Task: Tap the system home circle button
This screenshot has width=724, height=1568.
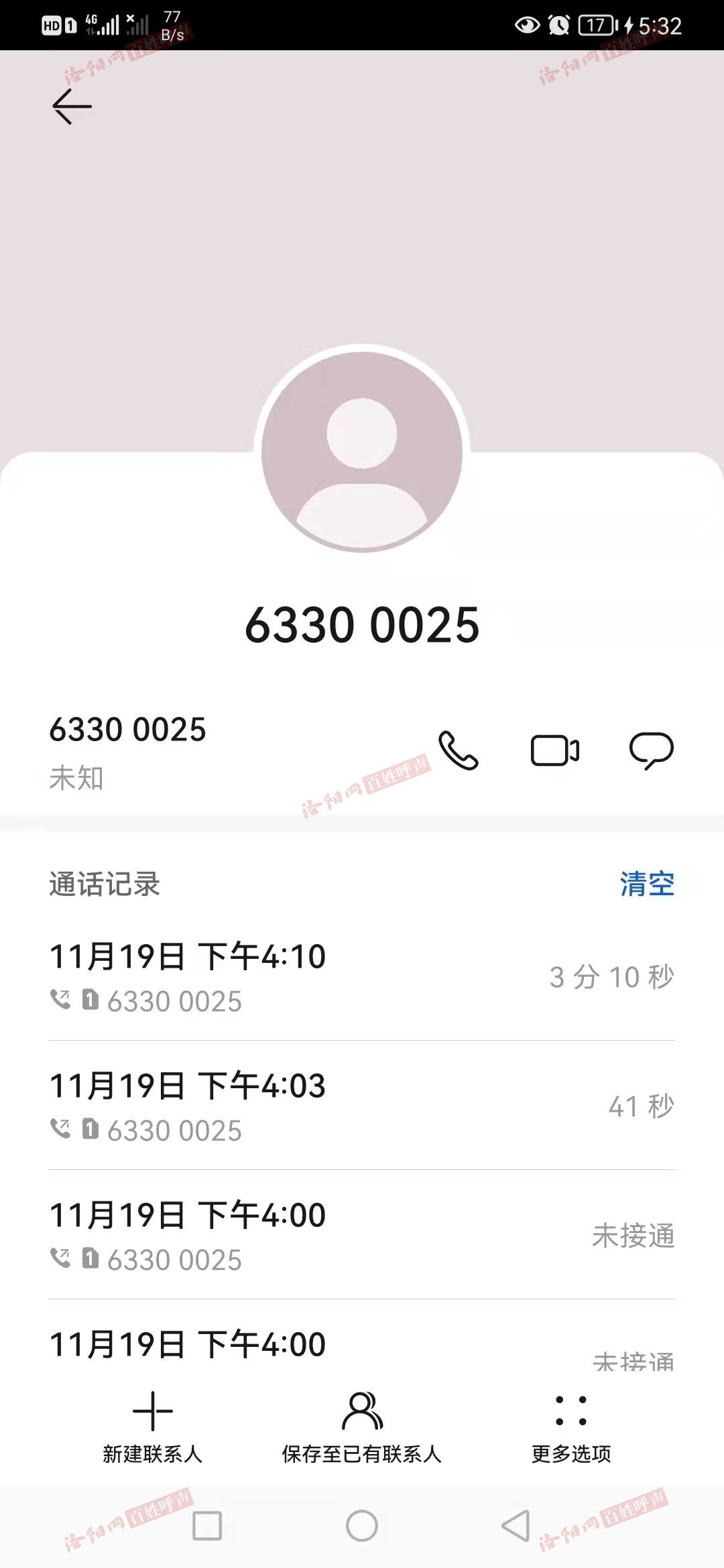Action: pos(362,1526)
